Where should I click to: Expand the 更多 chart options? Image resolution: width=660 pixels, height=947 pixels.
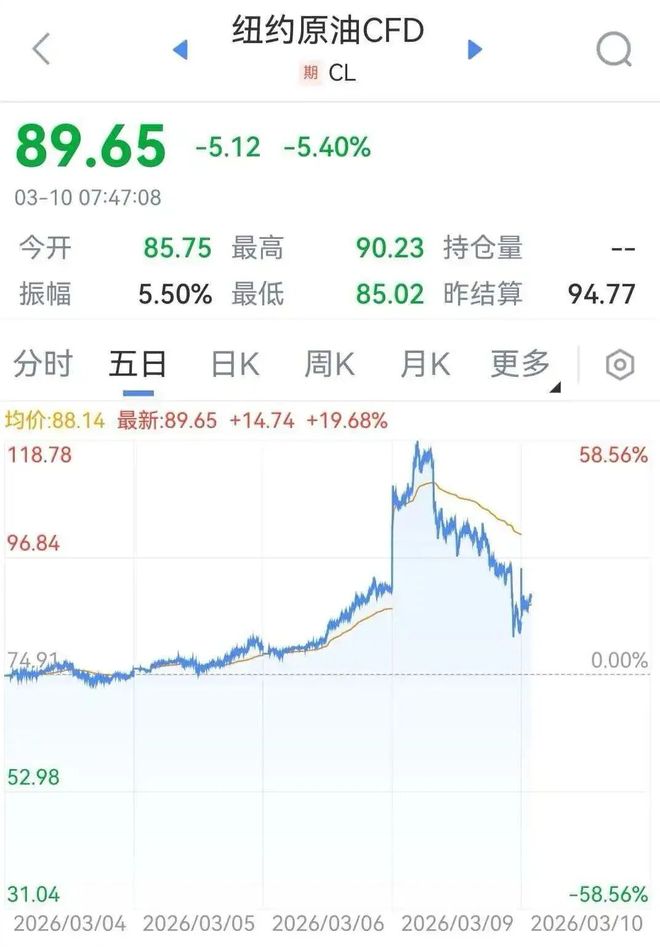point(522,365)
